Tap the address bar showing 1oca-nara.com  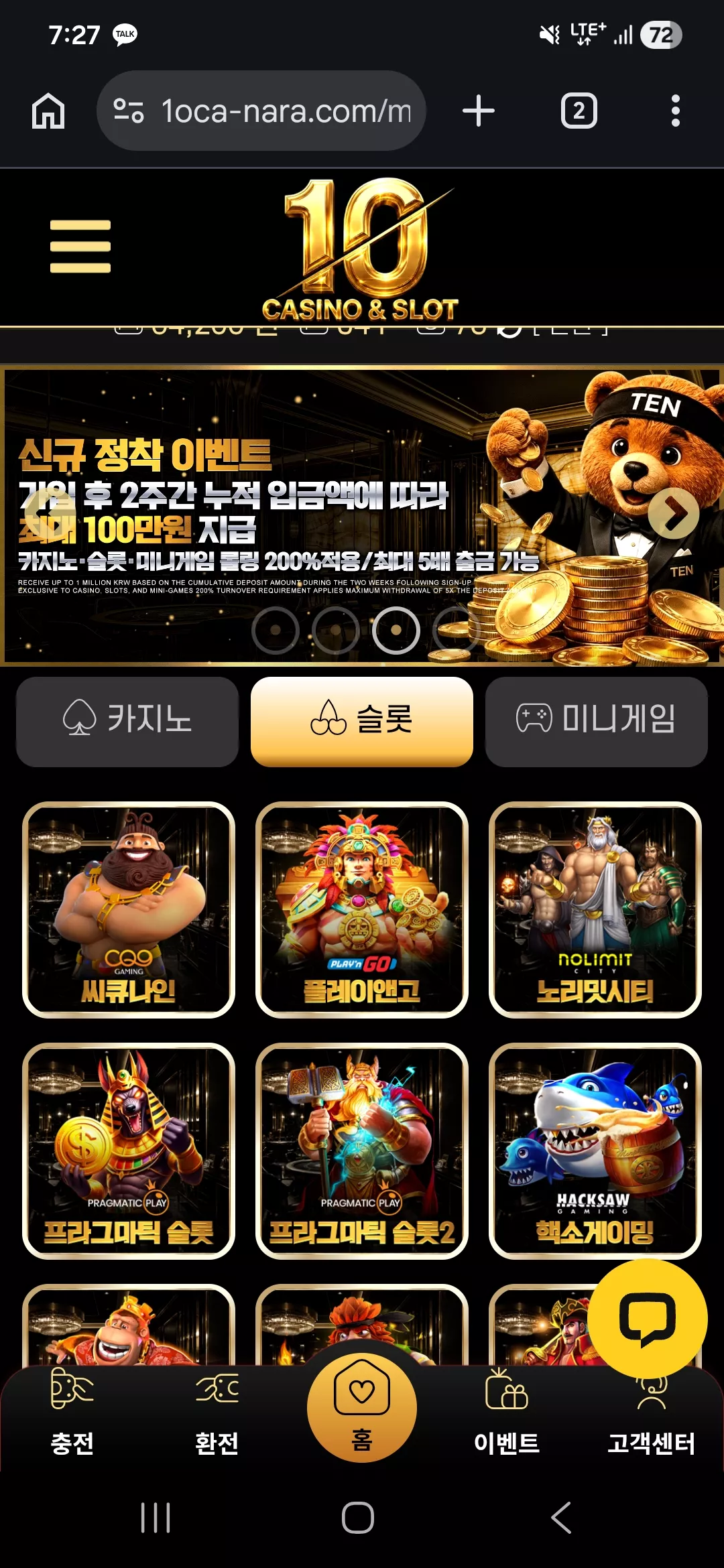[261, 111]
